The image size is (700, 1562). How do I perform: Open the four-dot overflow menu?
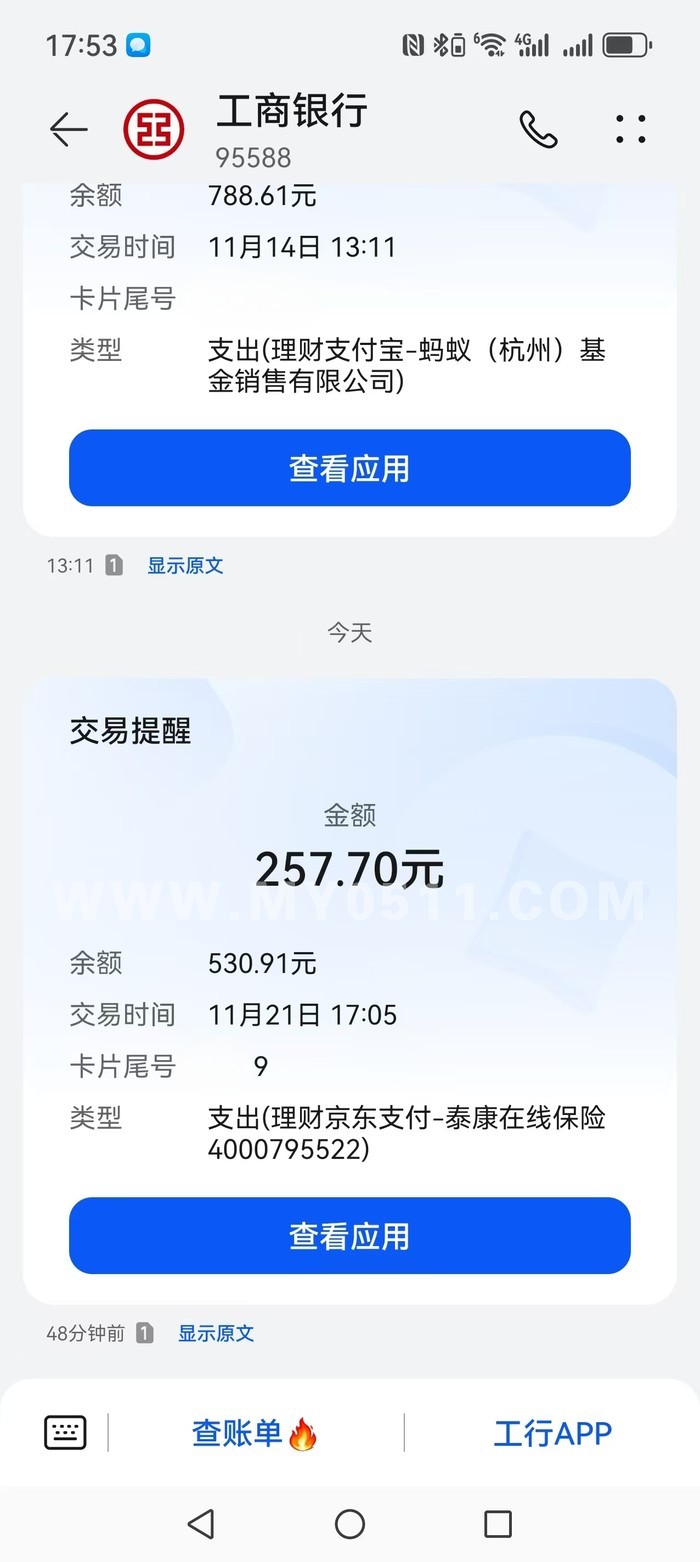point(631,129)
